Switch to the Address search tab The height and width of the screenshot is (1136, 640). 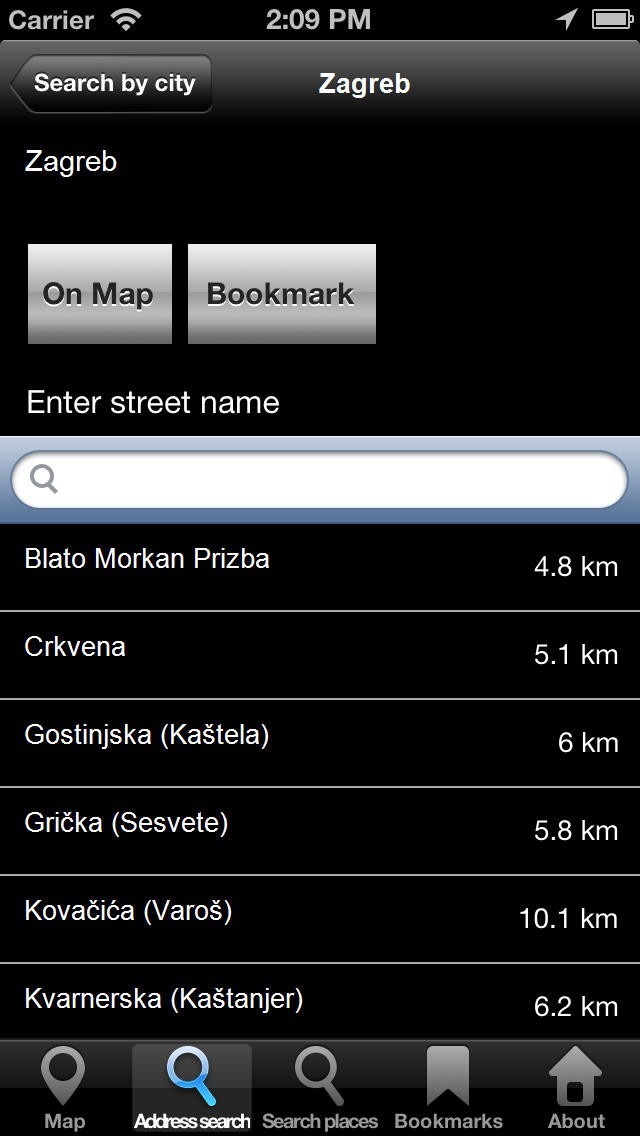pyautogui.click(x=192, y=1088)
